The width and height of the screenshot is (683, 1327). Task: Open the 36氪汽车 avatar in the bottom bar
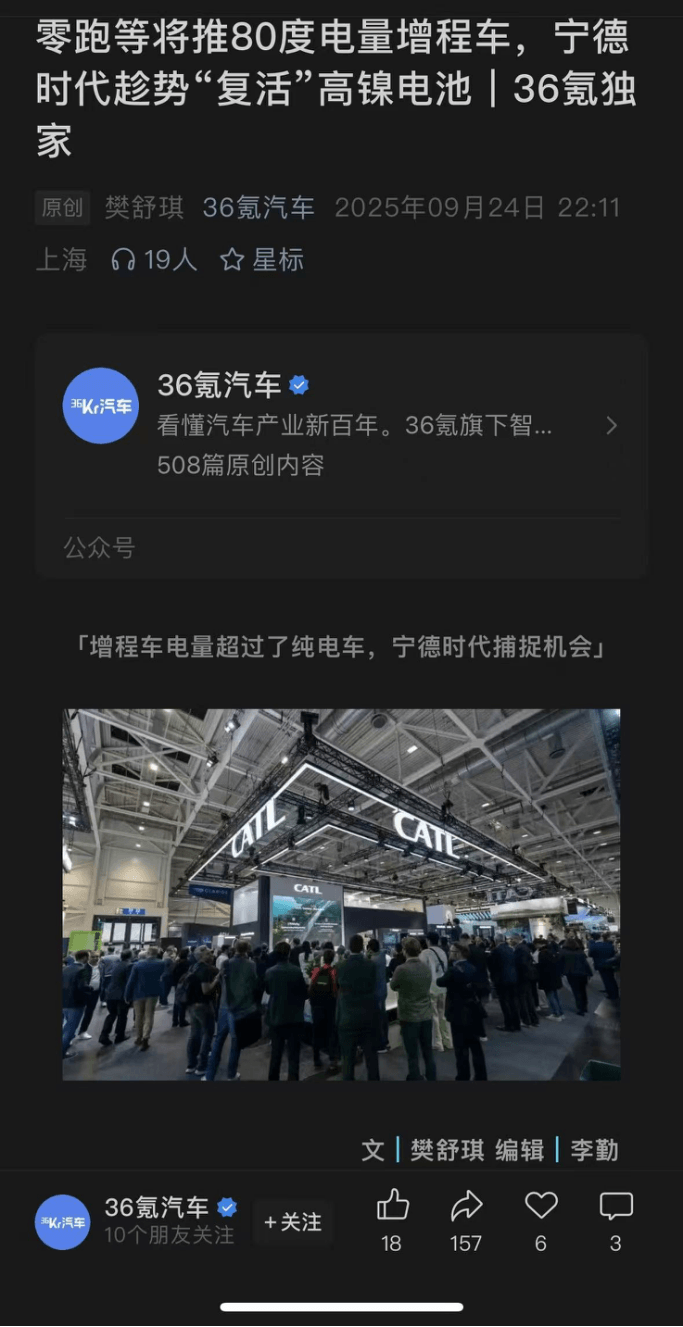pos(63,1222)
